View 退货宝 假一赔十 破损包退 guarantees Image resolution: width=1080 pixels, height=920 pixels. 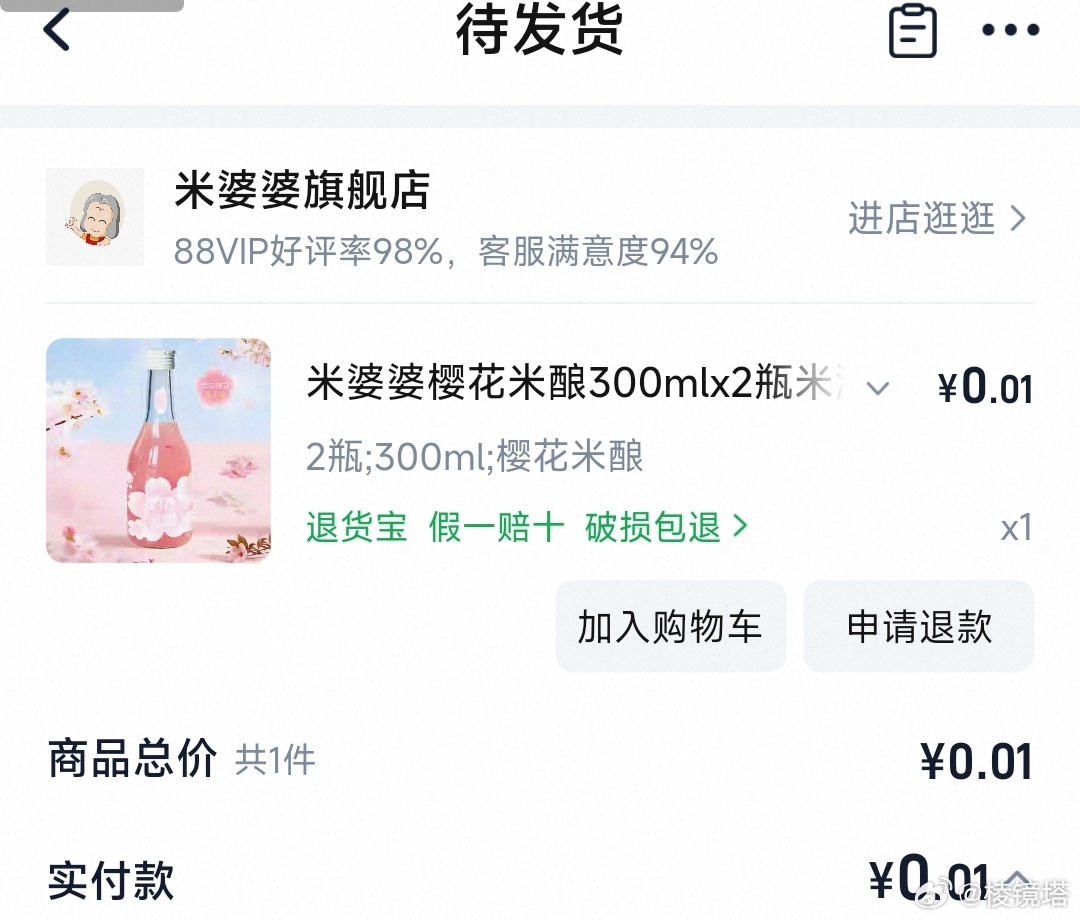pos(526,527)
